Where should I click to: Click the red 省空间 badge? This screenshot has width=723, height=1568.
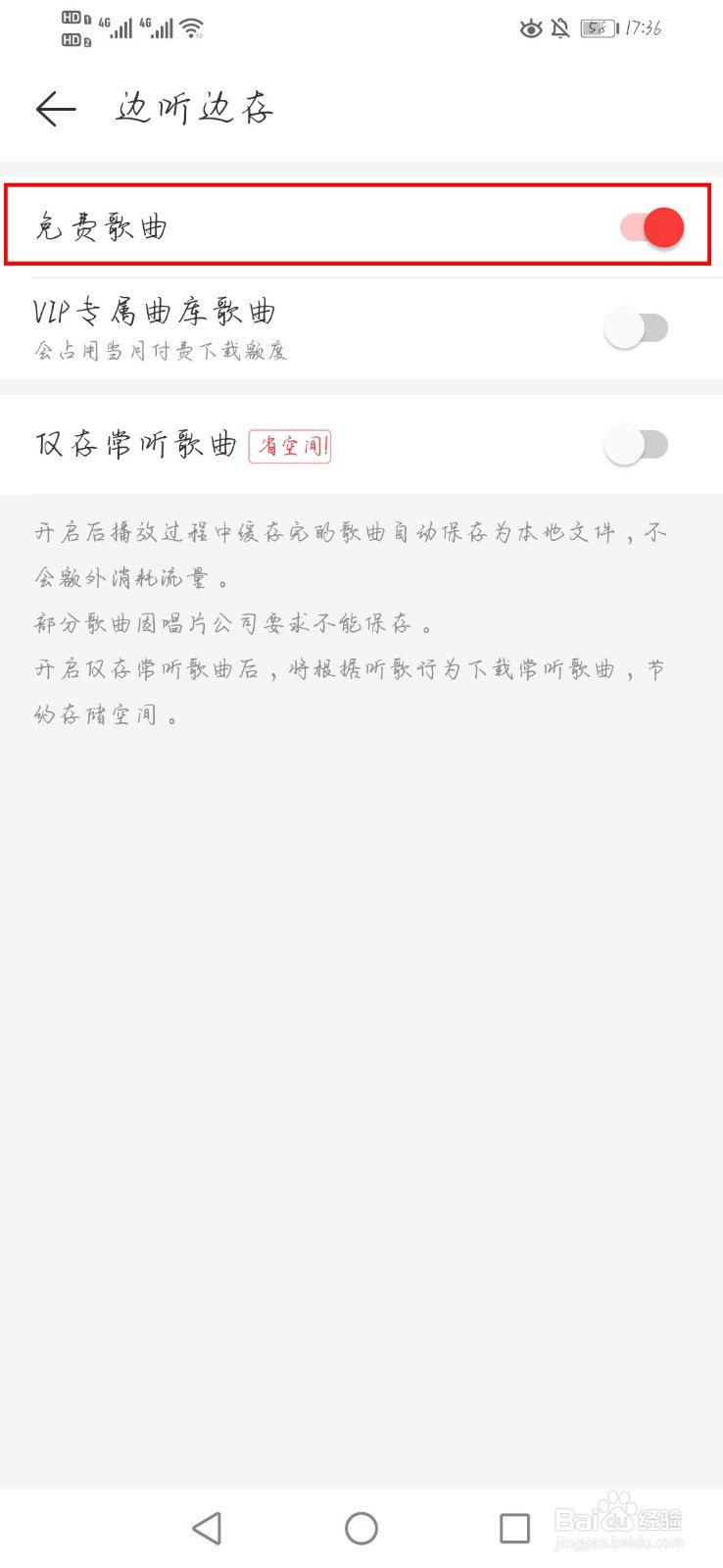click(291, 446)
